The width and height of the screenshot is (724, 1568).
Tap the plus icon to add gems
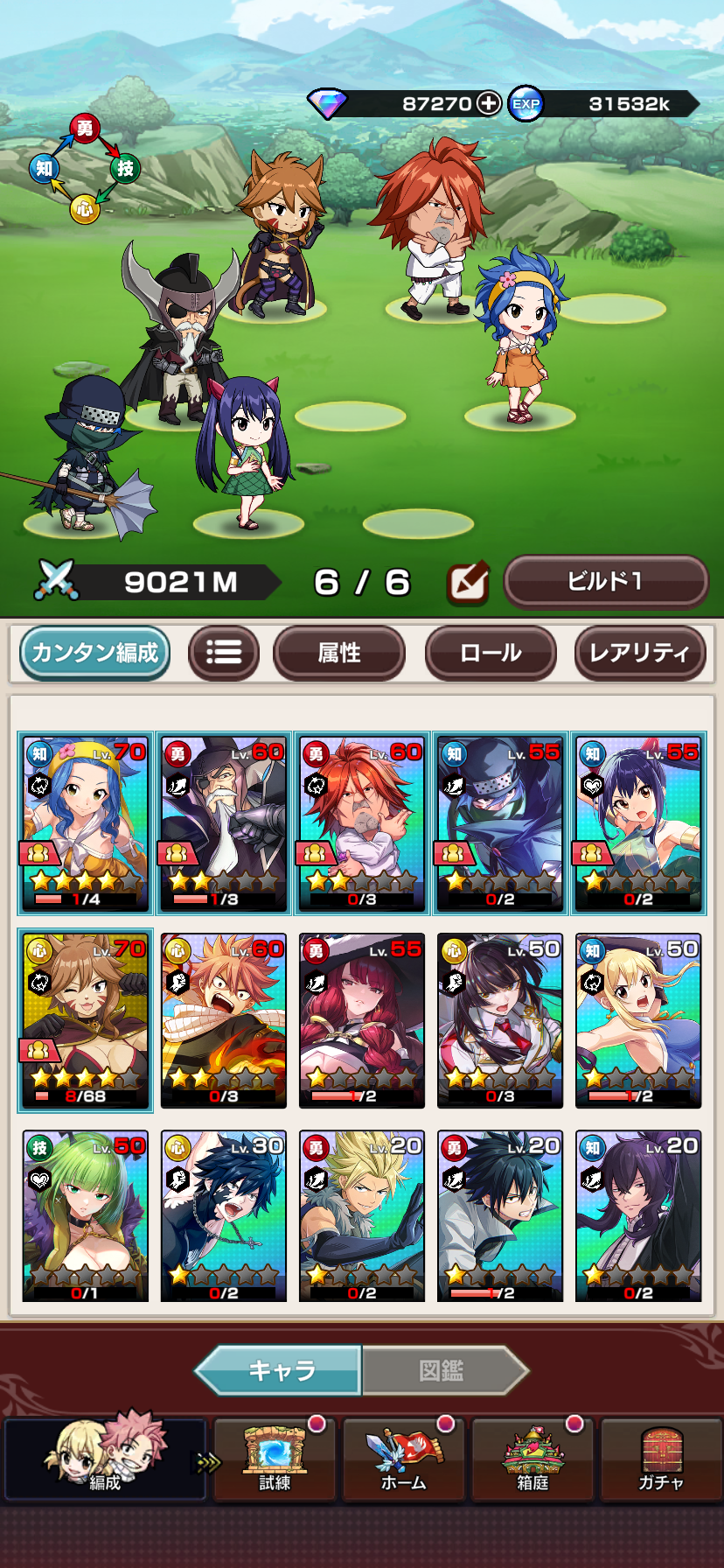488,103
